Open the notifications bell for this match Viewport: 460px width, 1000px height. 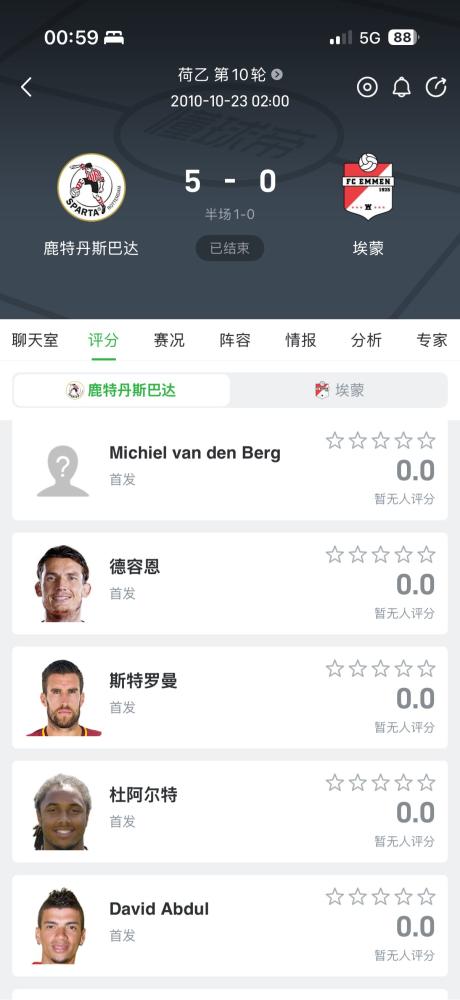(x=401, y=87)
